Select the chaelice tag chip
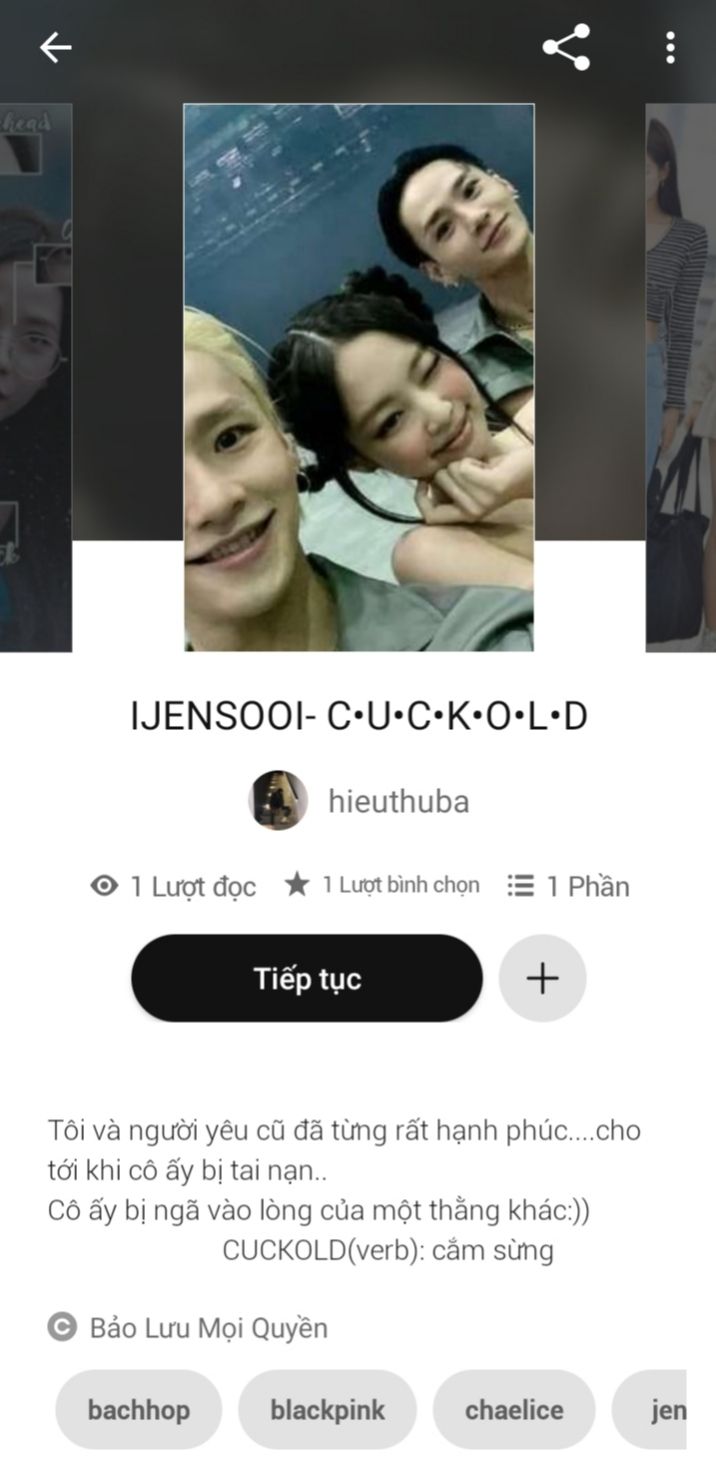This screenshot has height=1472, width=716. point(514,1410)
